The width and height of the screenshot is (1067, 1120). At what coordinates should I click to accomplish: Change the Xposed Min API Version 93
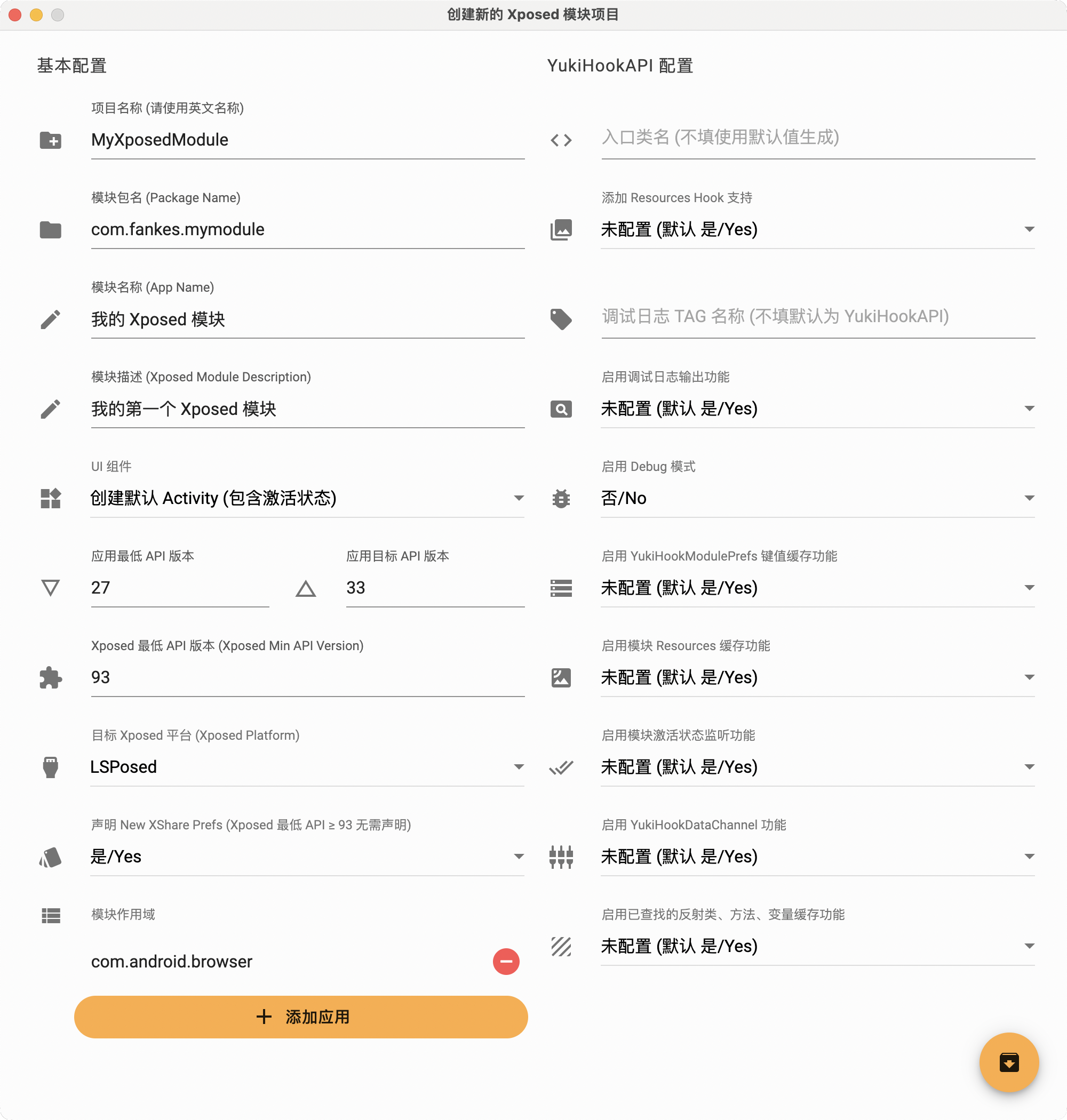[x=307, y=678]
